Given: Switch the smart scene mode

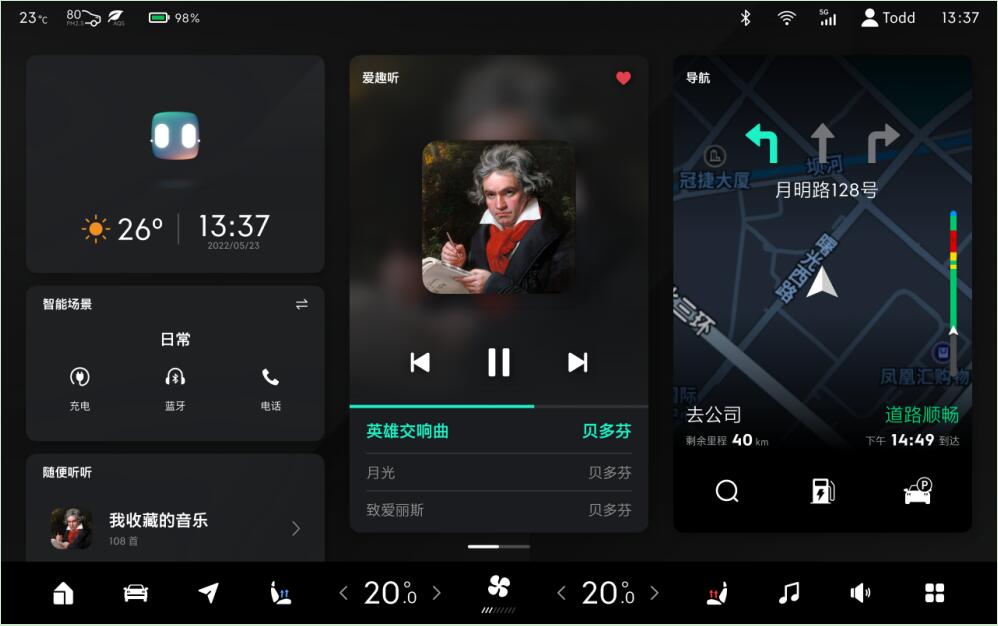Looking at the screenshot, I should coord(301,304).
